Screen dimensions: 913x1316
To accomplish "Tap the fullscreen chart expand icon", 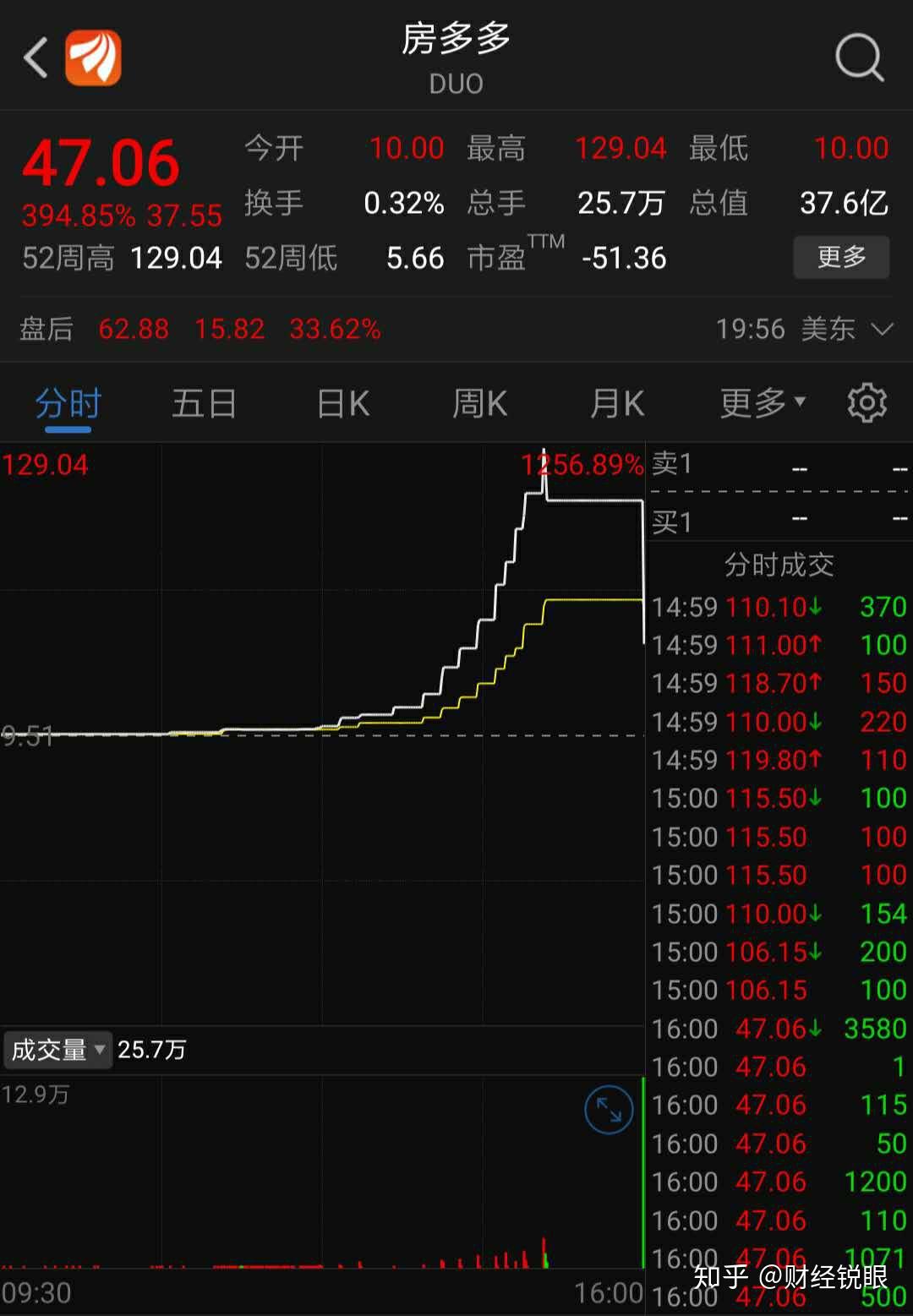I will click(608, 1110).
